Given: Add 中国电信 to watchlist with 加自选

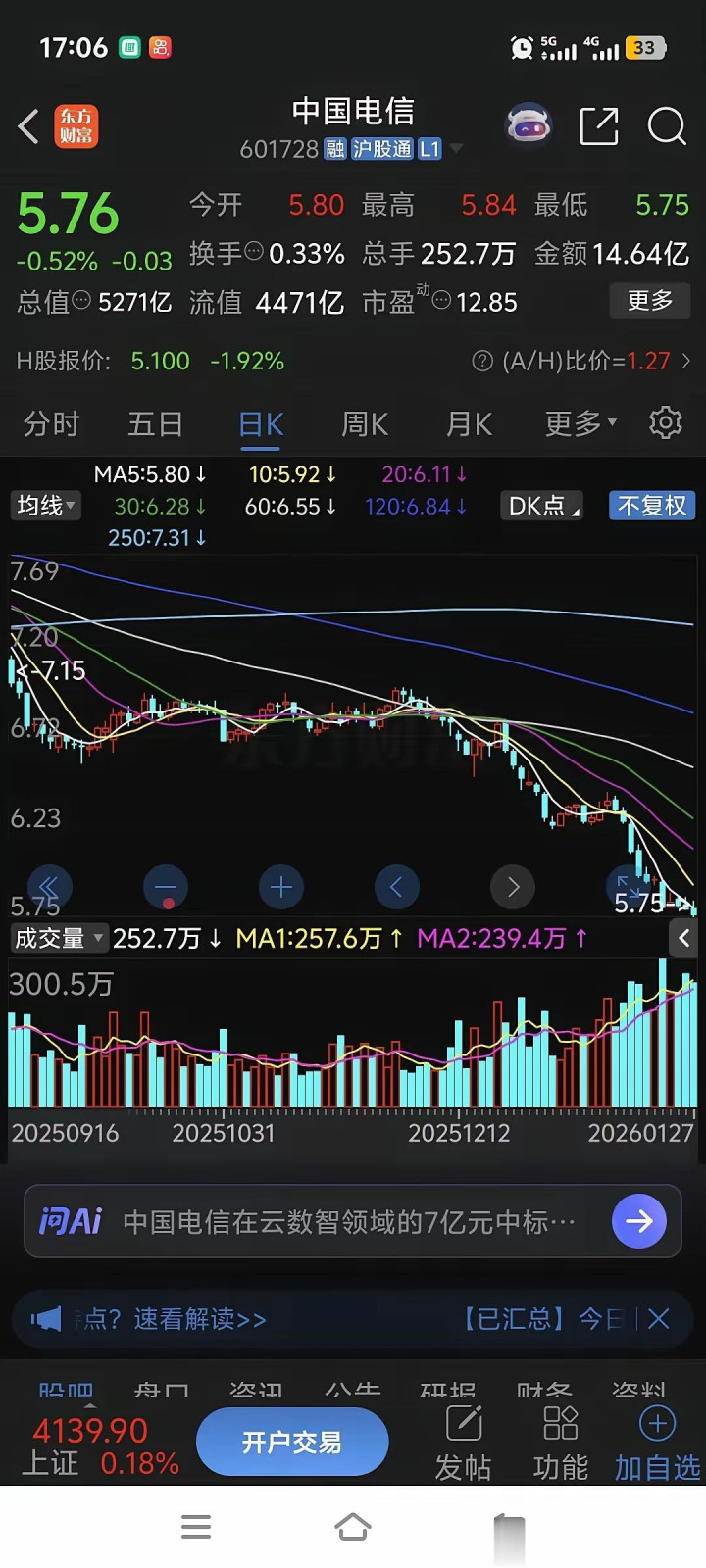Looking at the screenshot, I should click(x=657, y=1444).
